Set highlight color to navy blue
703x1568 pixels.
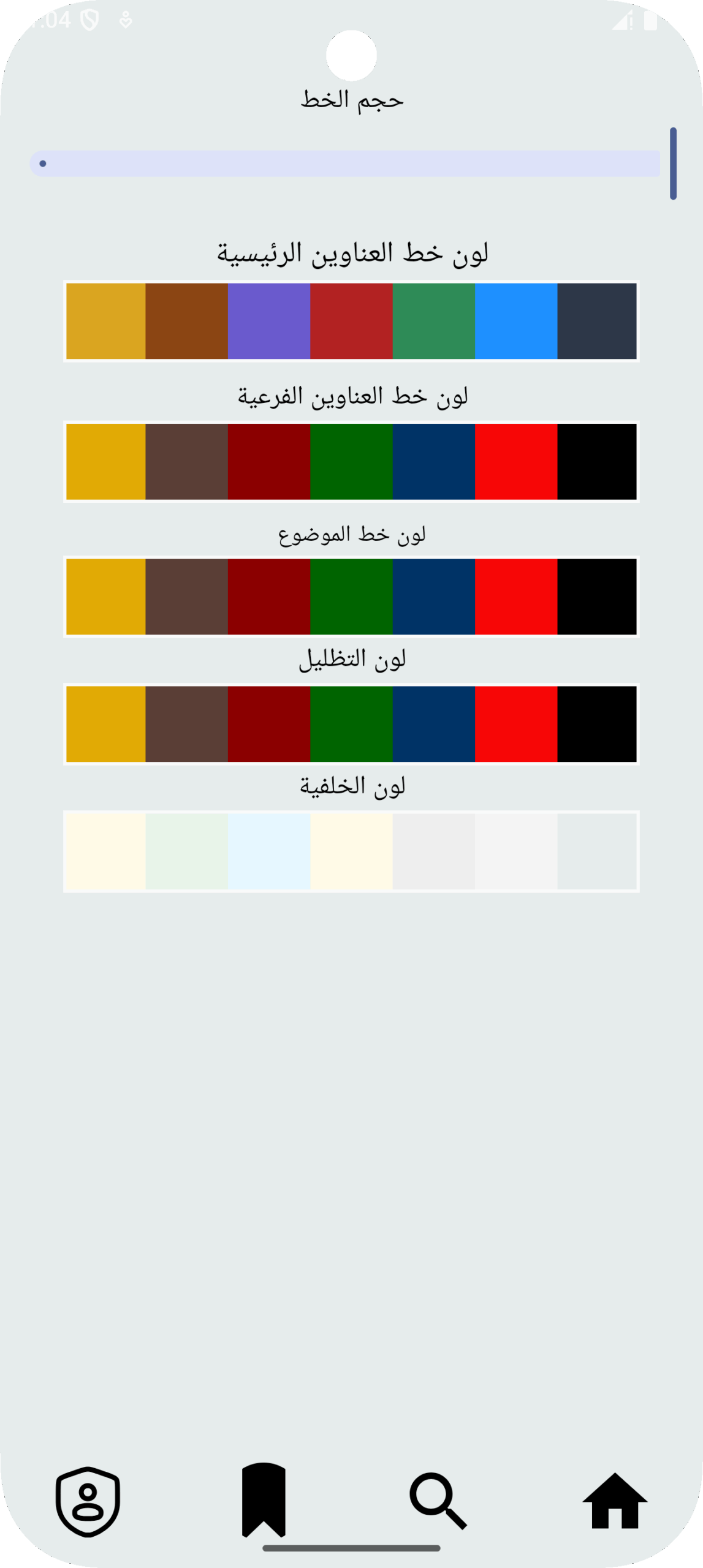(x=434, y=724)
